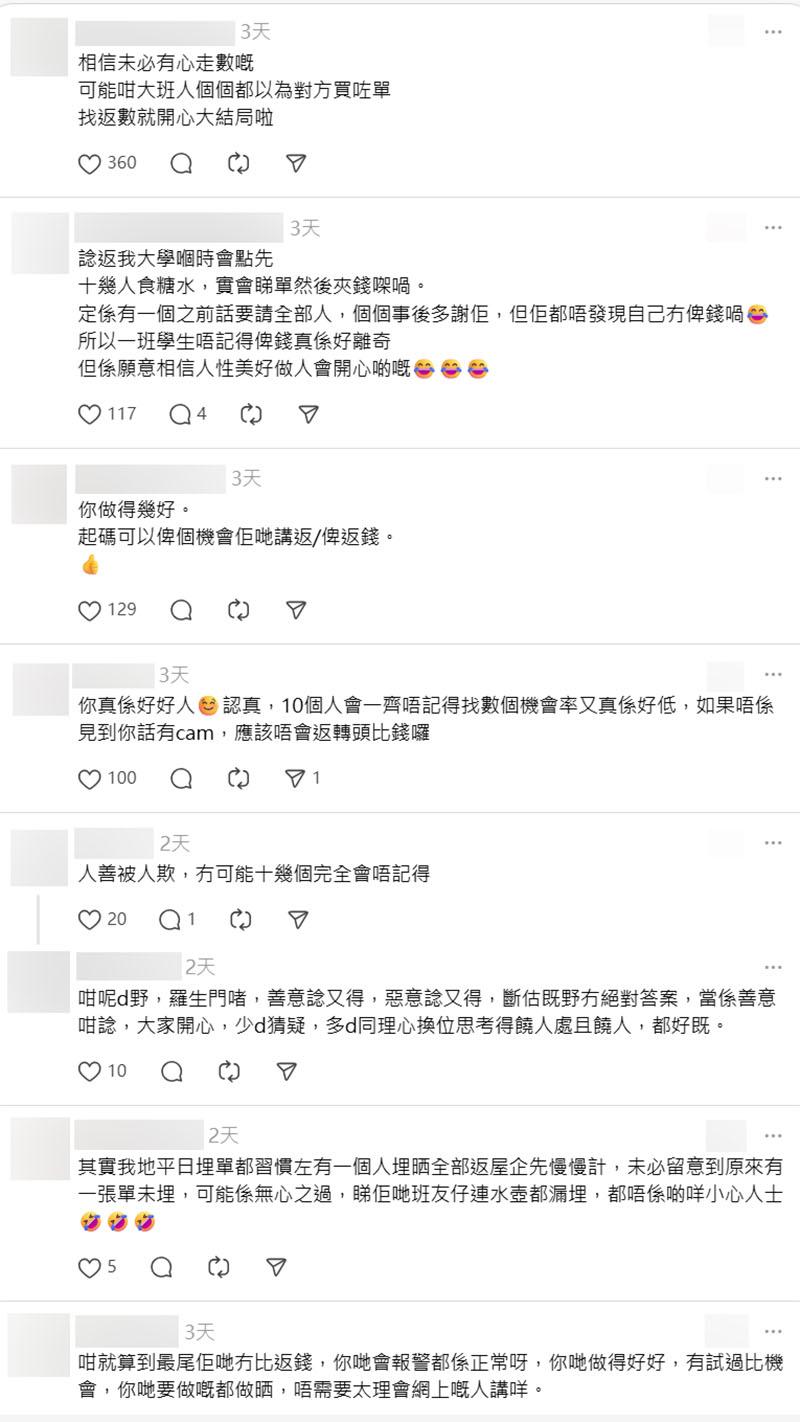
Task: Repost the reply with 10 likes
Action: 228,1071
